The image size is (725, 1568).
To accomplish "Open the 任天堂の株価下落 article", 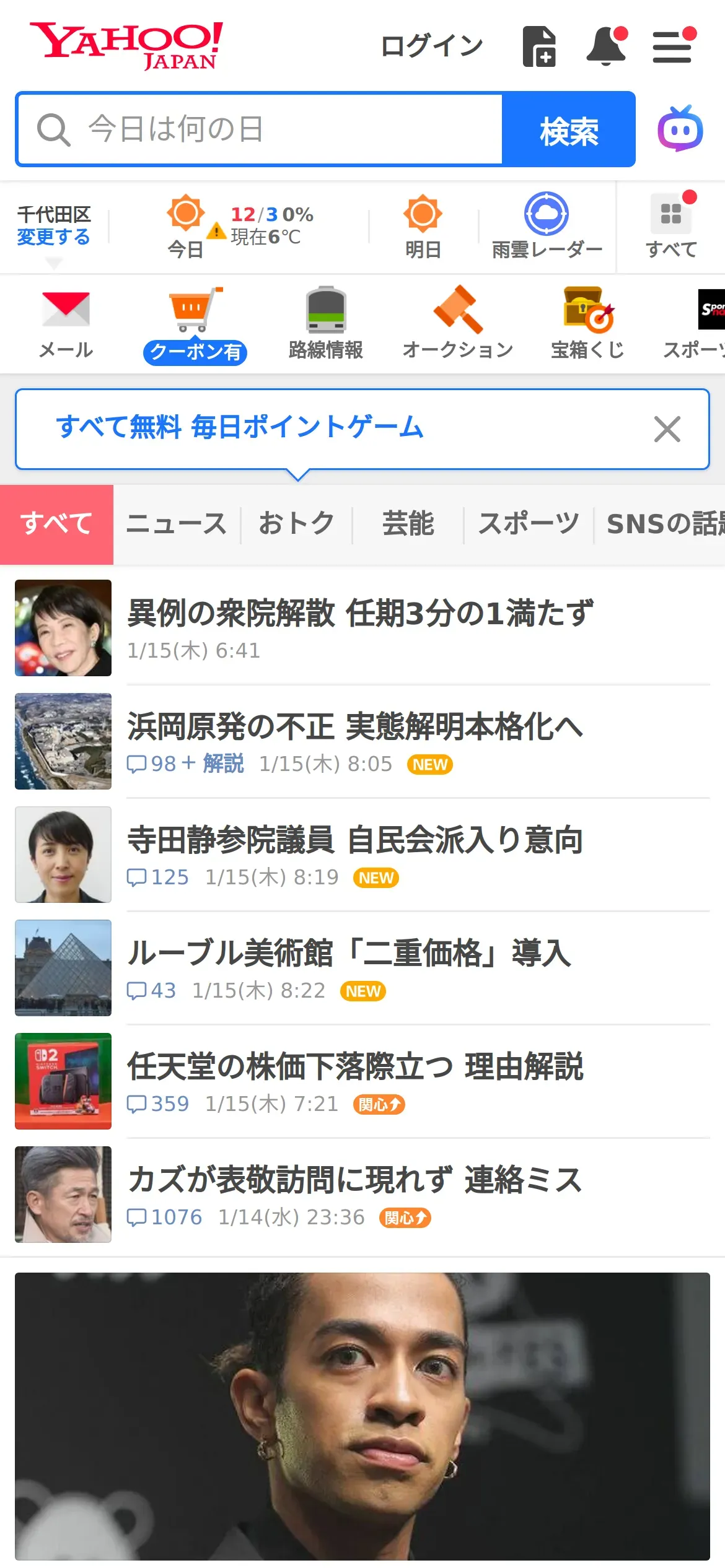I will [355, 1066].
